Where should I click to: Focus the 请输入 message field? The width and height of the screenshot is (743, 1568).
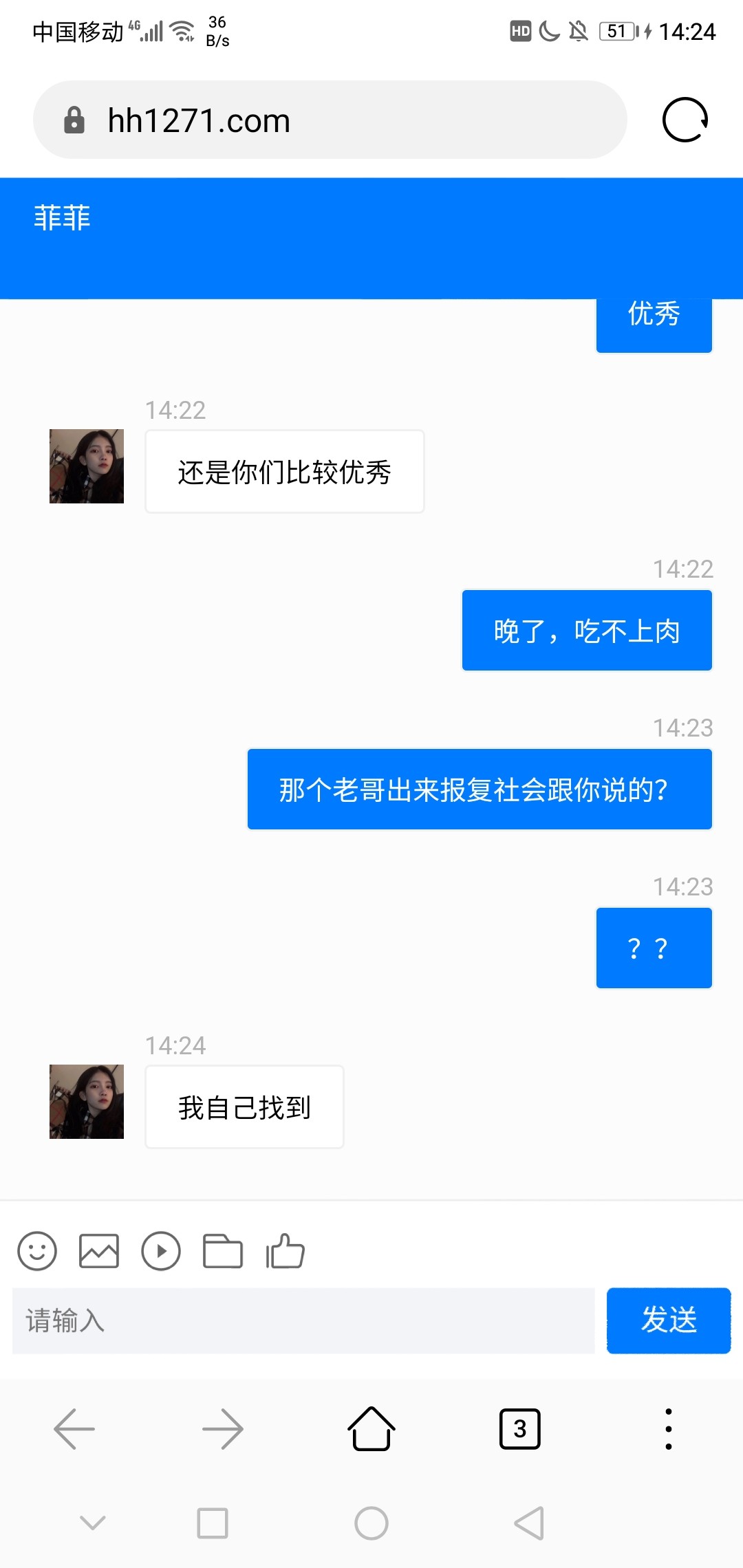click(x=303, y=1320)
